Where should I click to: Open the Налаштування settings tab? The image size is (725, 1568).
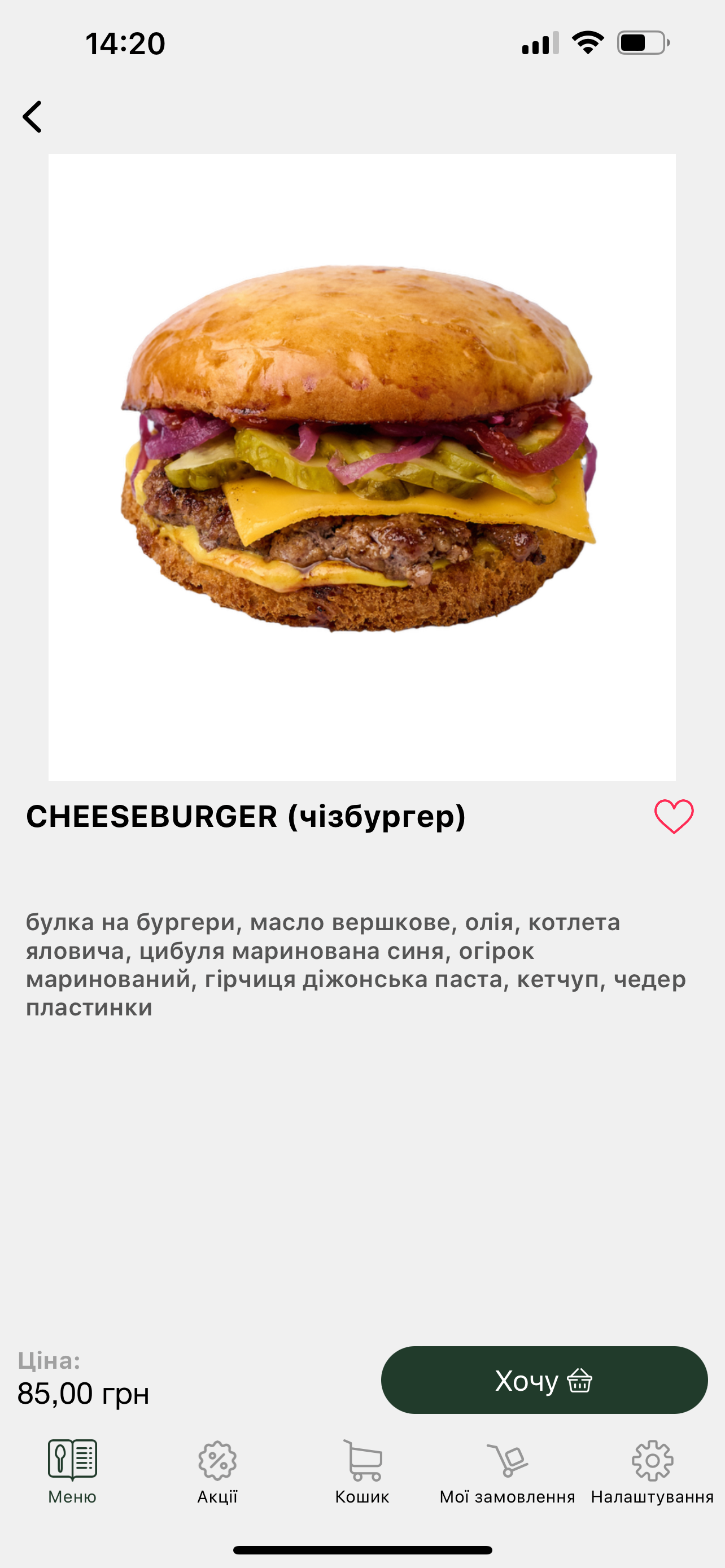tap(652, 1472)
